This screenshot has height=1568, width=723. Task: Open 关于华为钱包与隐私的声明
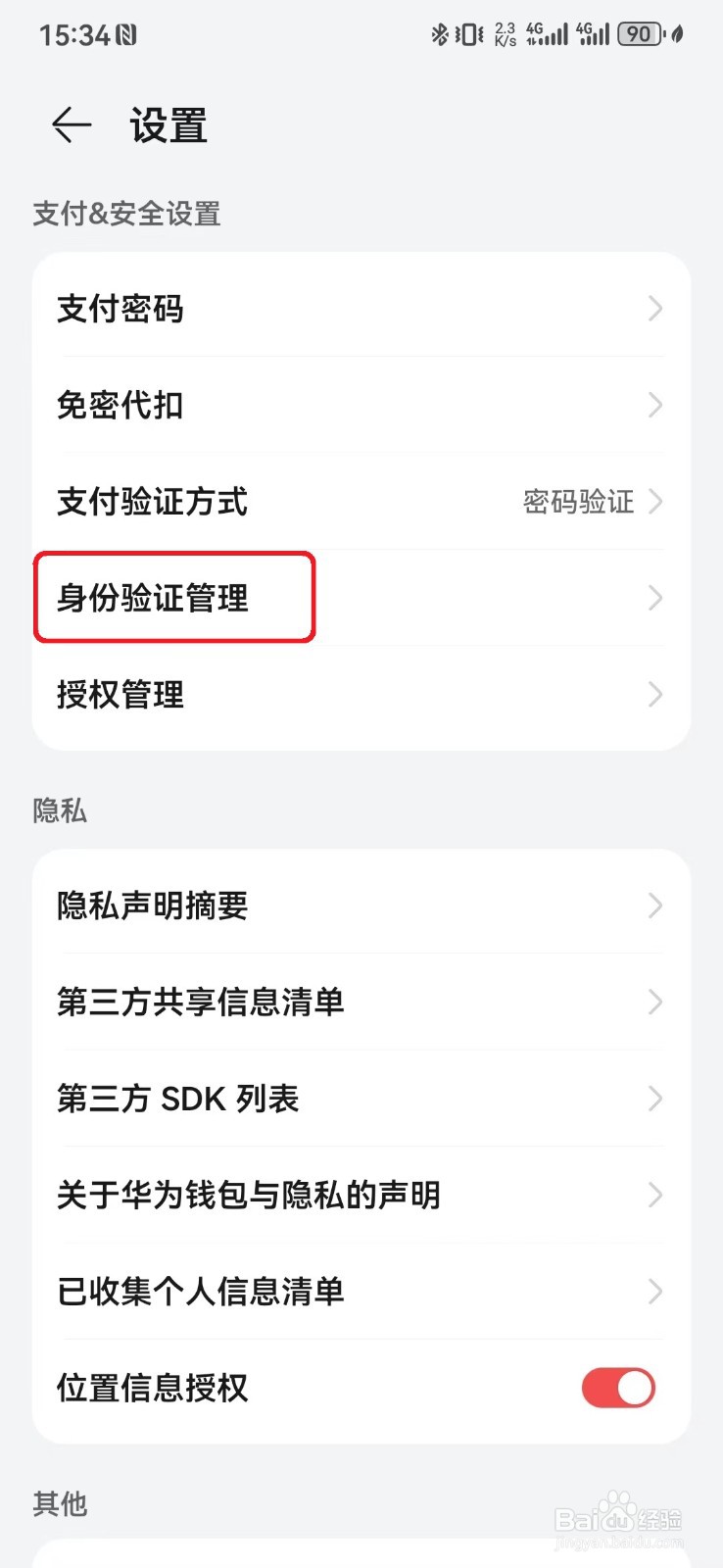[x=654, y=1195]
